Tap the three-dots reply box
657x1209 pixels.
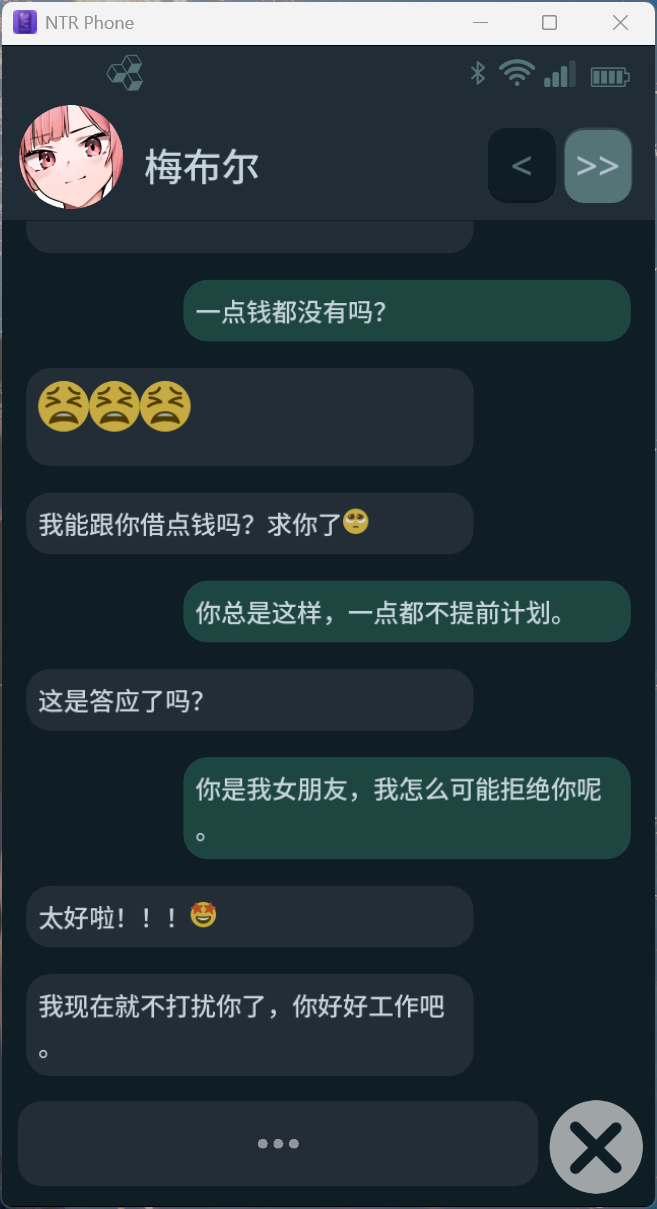click(x=278, y=1144)
